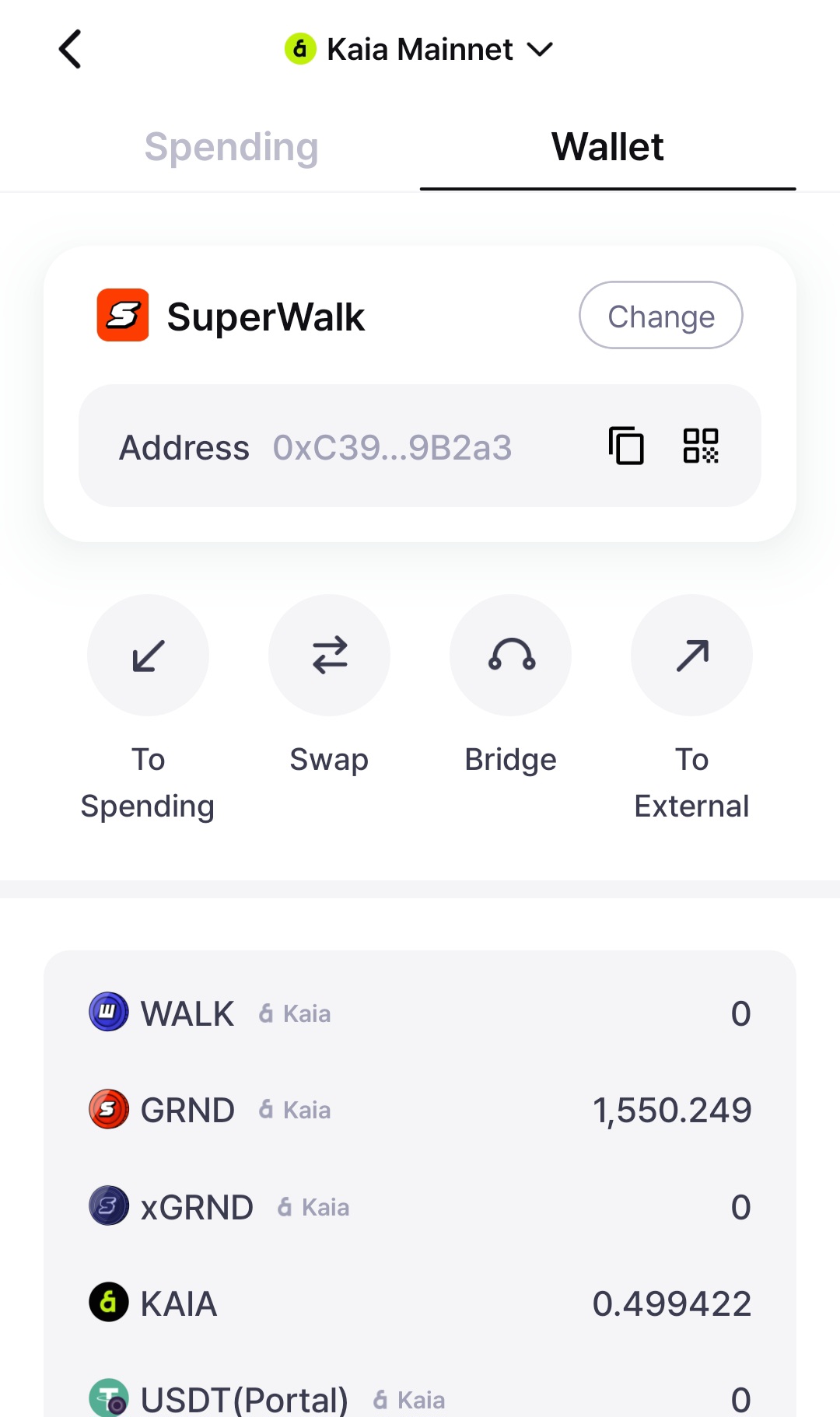Open the USDT(Portal) token row
Viewport: 840px width, 1417px height.
point(420,1398)
